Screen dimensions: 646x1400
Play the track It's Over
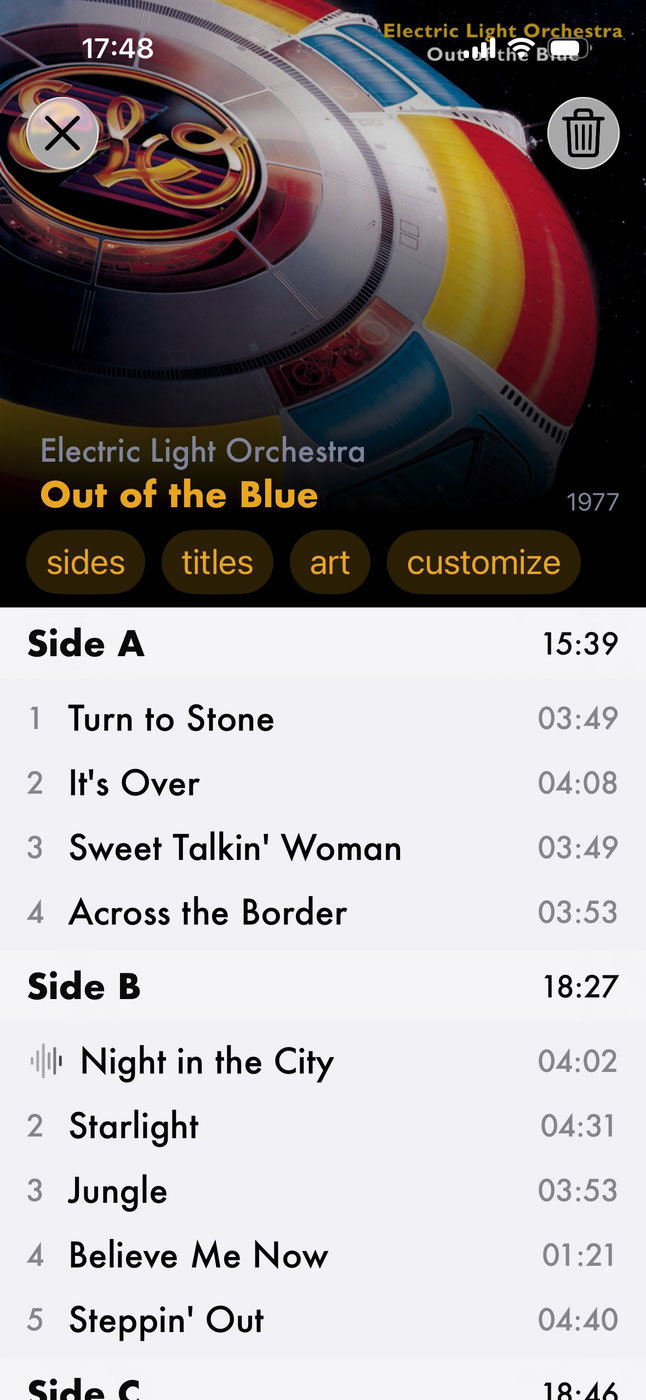[x=134, y=783]
